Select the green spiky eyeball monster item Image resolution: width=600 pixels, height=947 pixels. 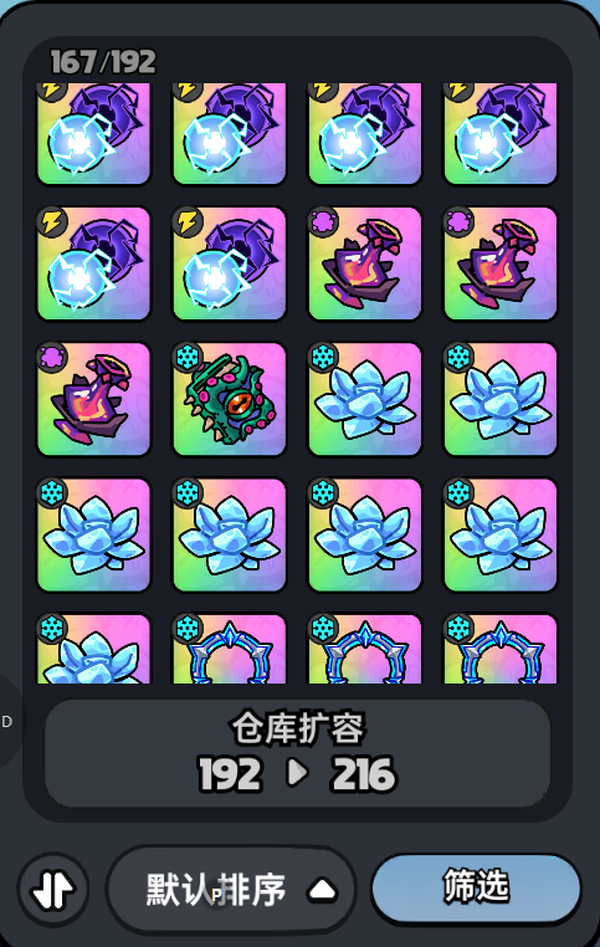click(229, 399)
